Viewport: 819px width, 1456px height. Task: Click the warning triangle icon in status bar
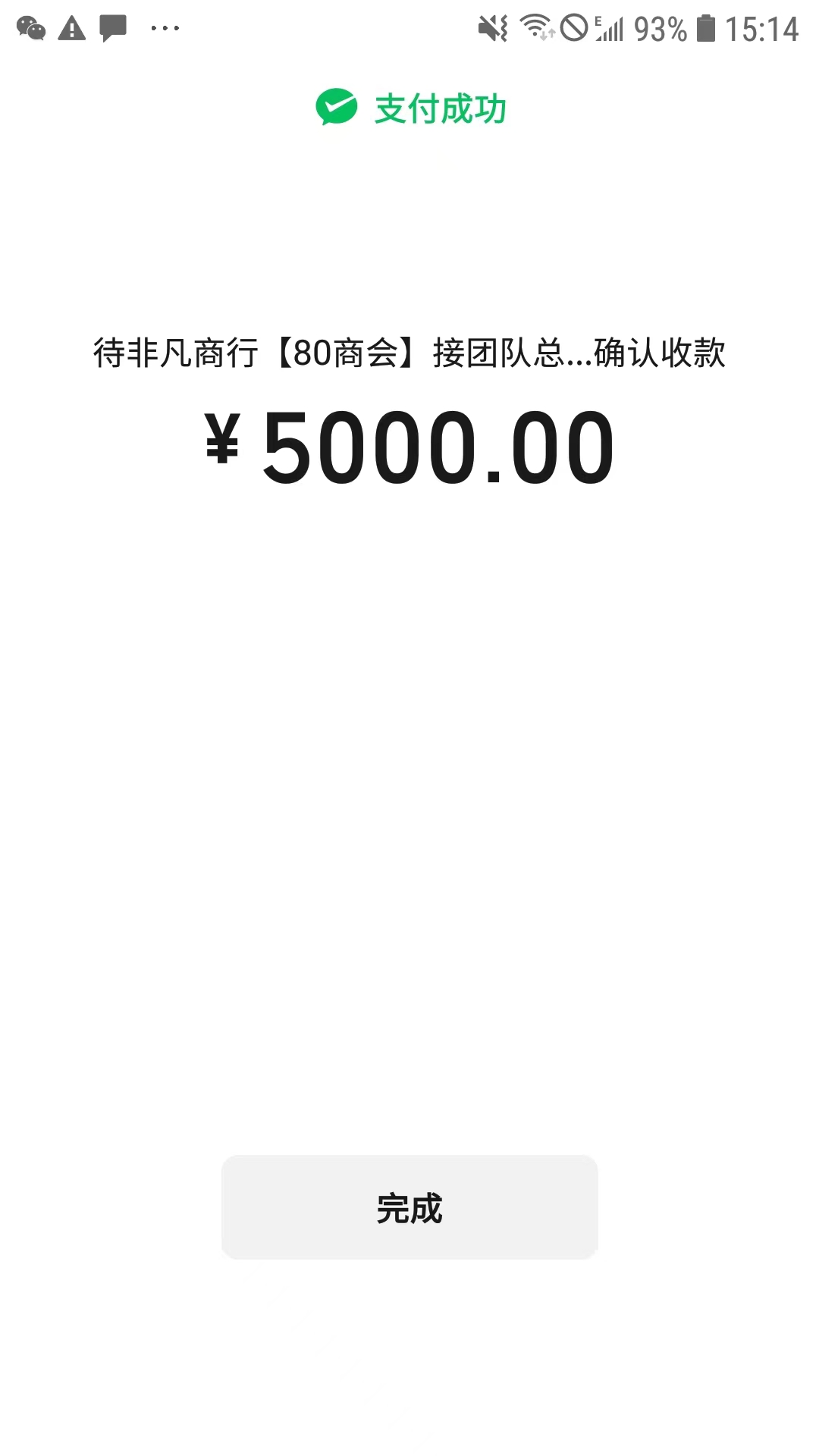pos(71,29)
